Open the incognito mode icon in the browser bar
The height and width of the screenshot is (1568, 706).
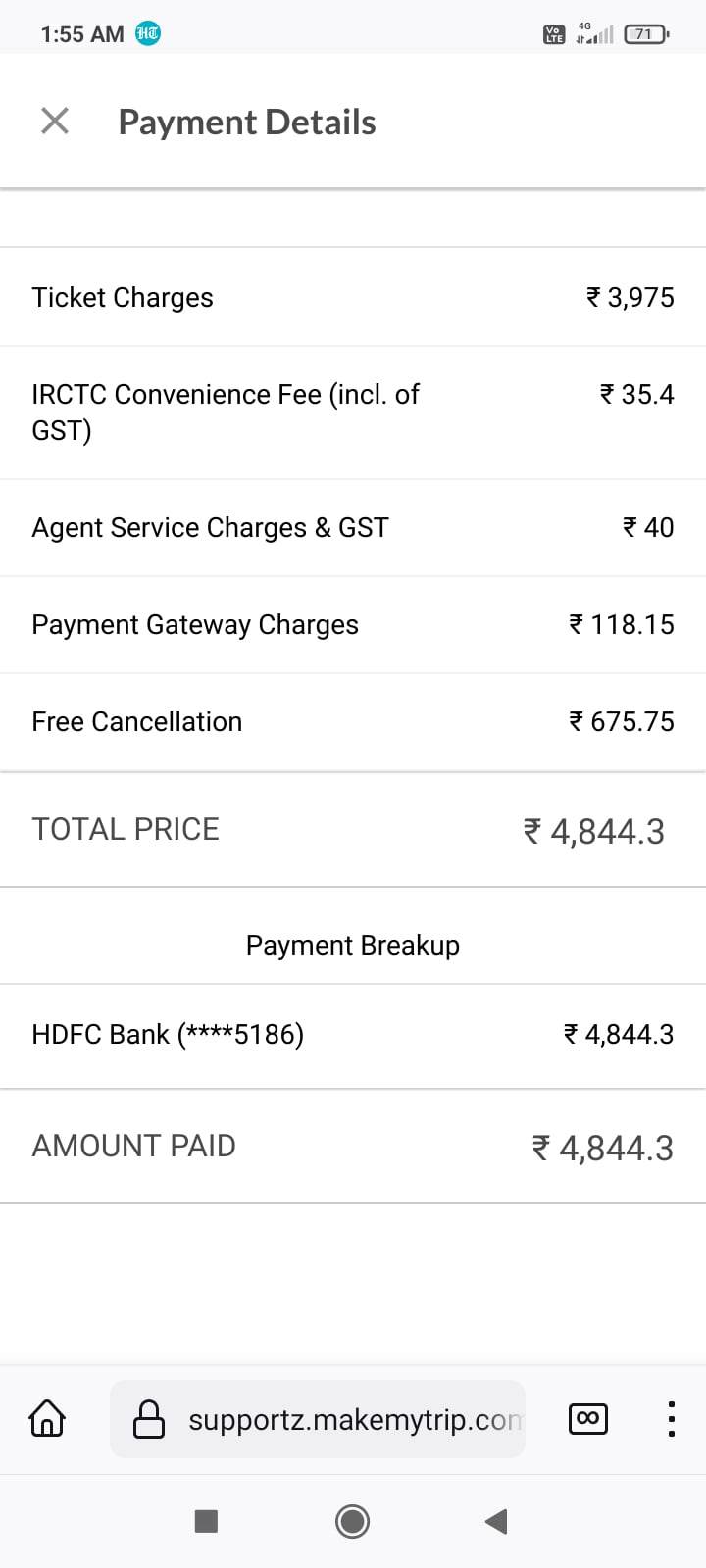click(588, 1418)
